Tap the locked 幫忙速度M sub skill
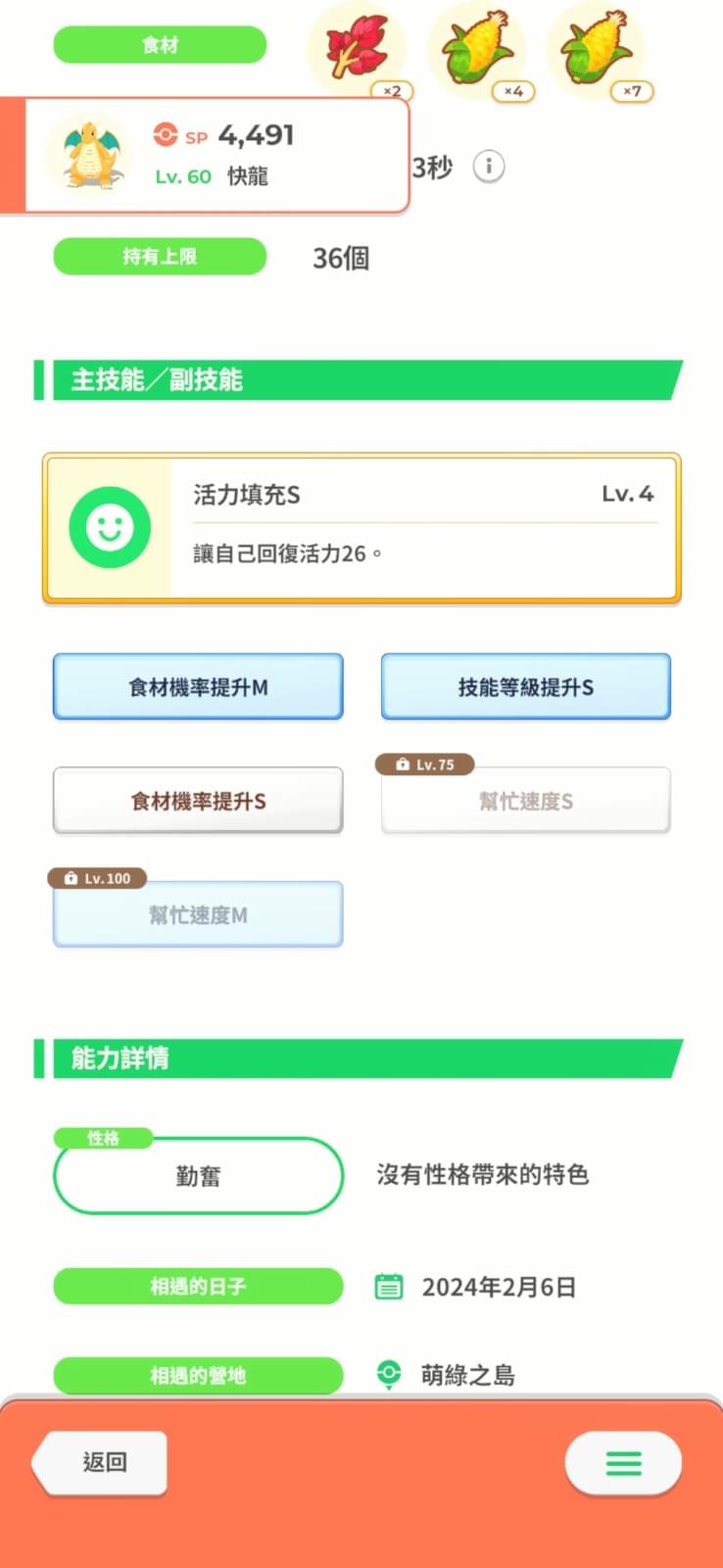 198,914
